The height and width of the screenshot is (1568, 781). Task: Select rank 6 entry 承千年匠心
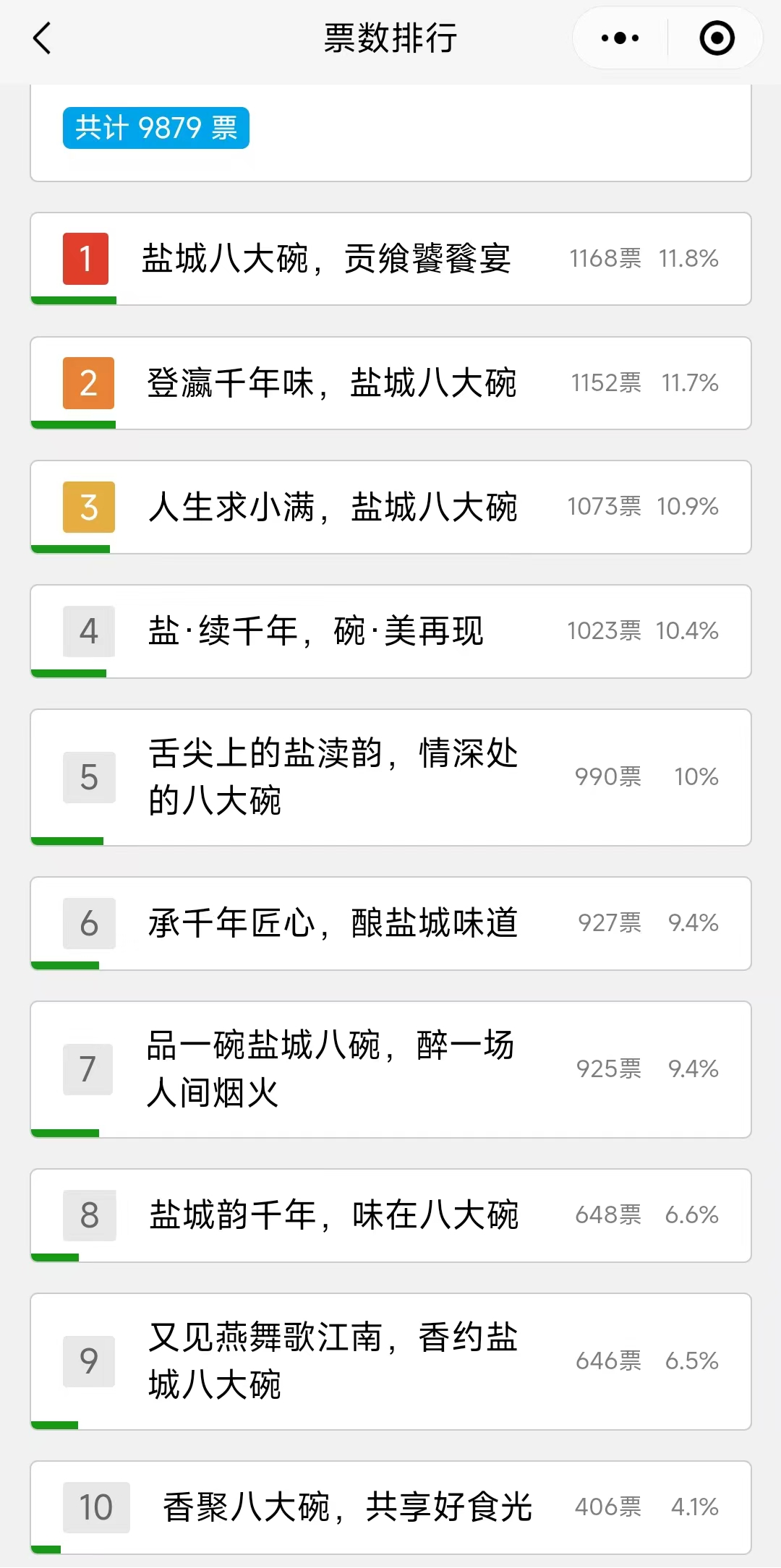(x=390, y=924)
